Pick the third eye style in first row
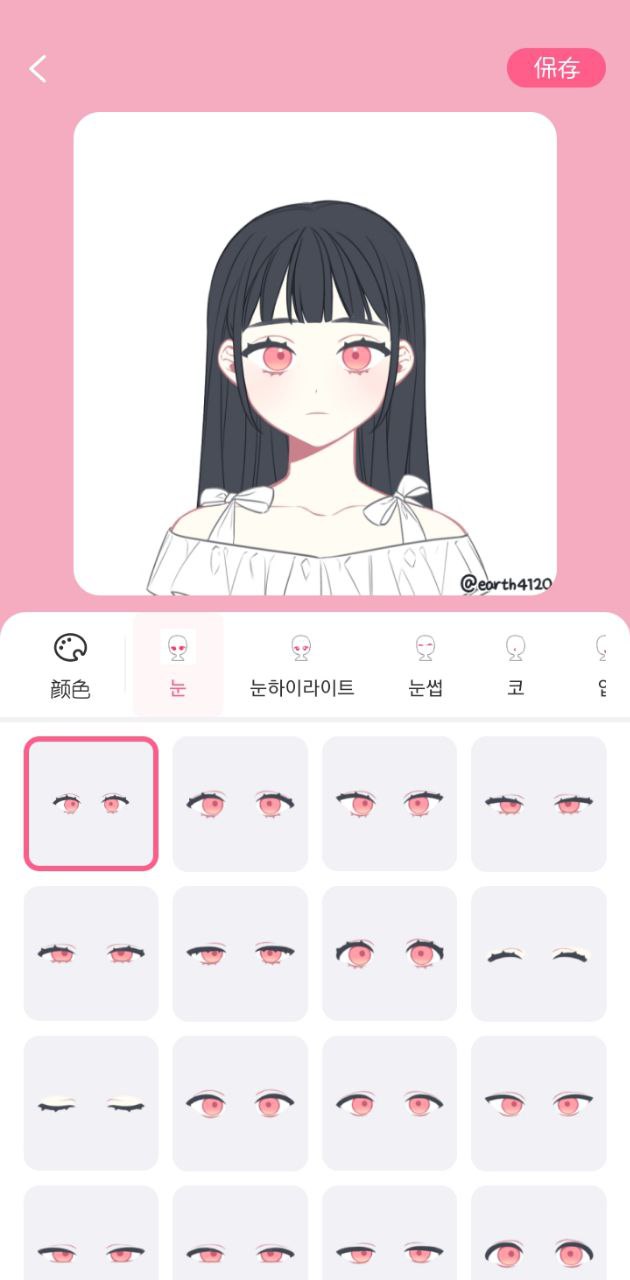630x1280 pixels. point(389,804)
